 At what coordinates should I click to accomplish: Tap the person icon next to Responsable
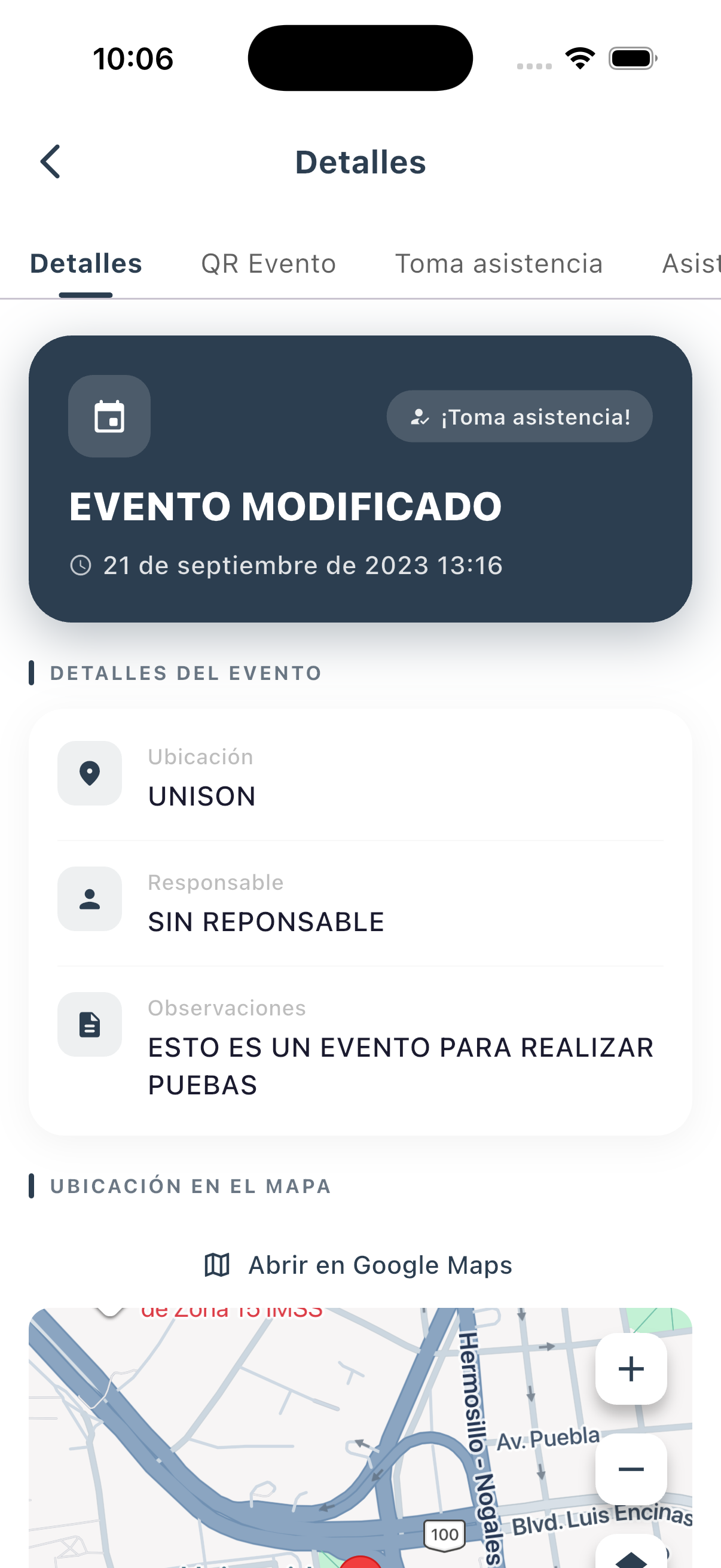pos(89,898)
